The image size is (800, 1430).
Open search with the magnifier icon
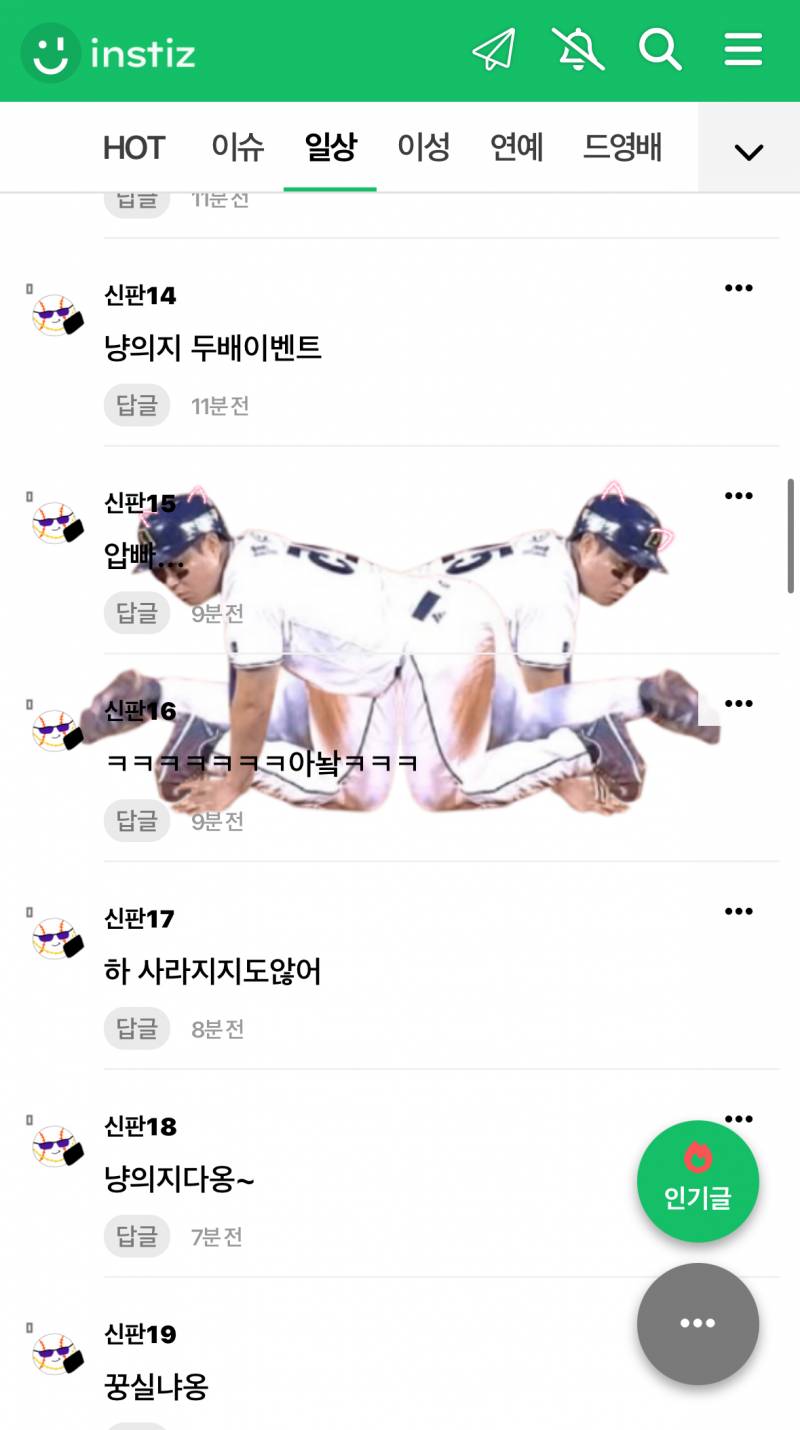click(660, 50)
